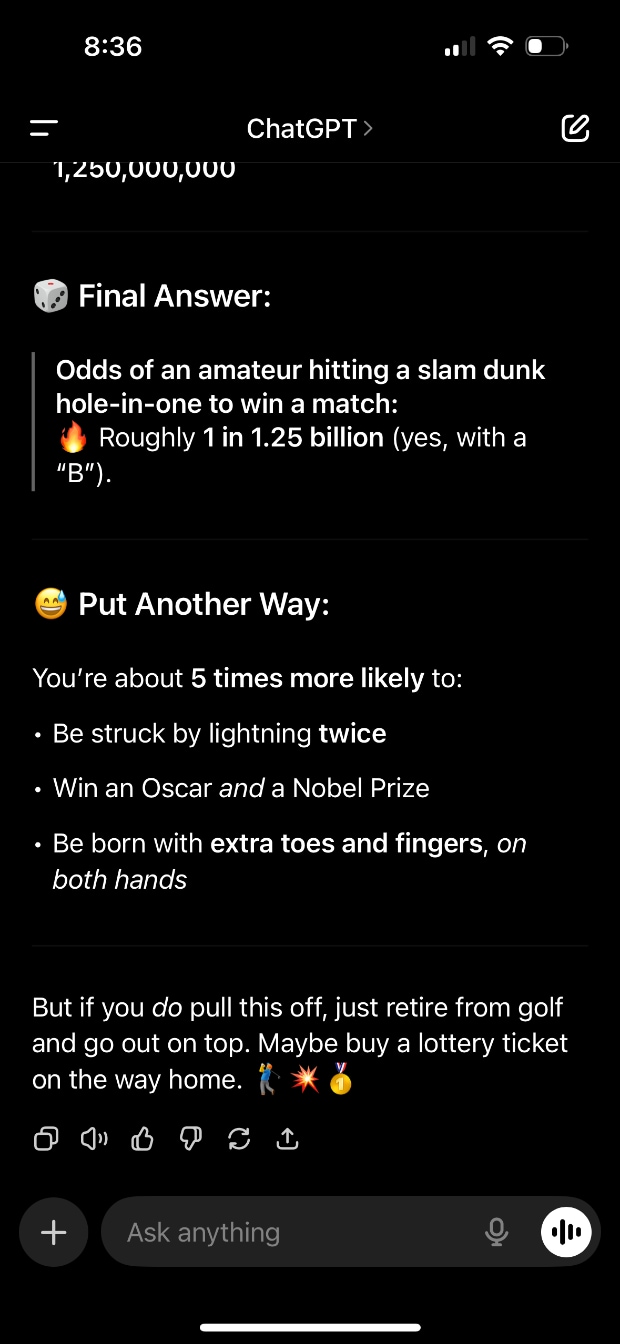The width and height of the screenshot is (620, 1344).
Task: Start dictation with the microphone
Action: point(496,1232)
